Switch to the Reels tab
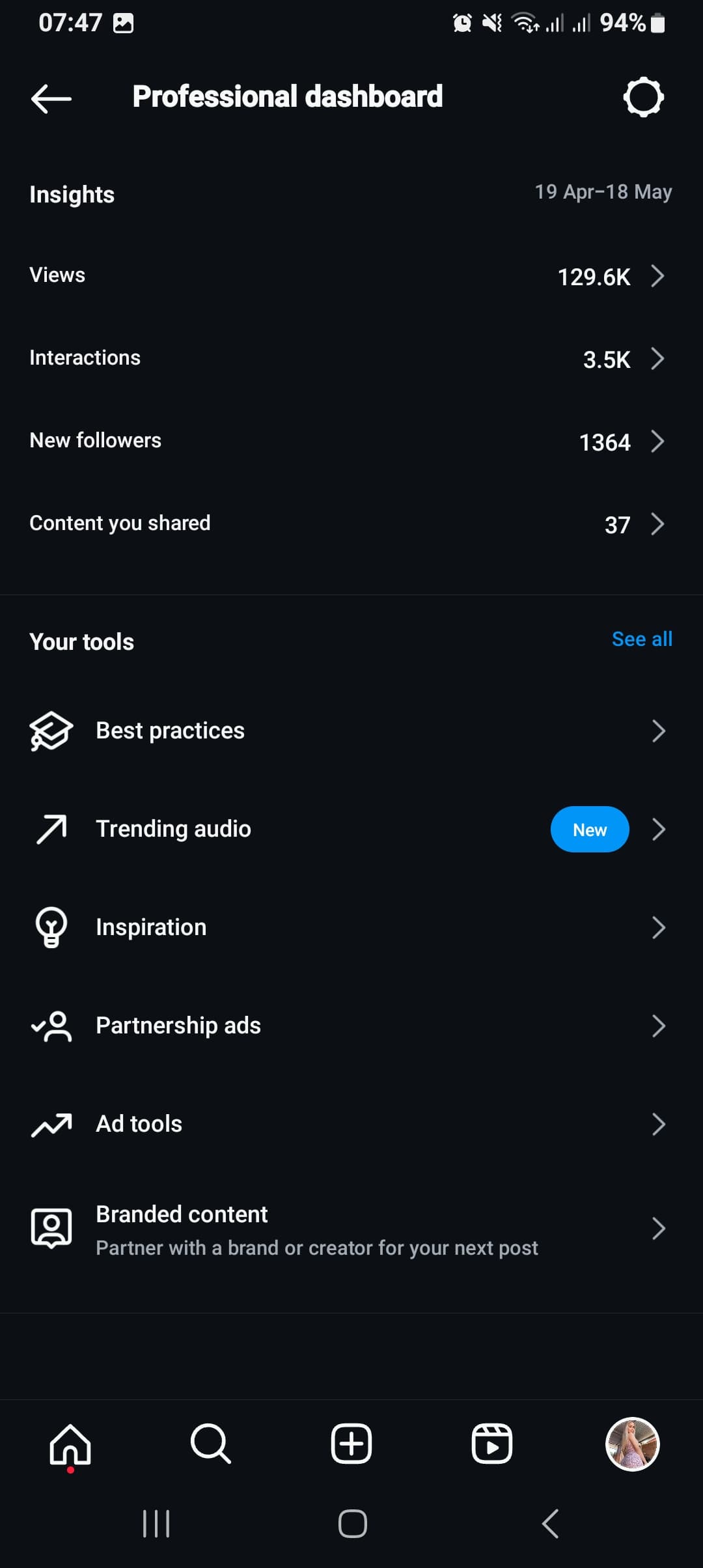 [x=492, y=1444]
